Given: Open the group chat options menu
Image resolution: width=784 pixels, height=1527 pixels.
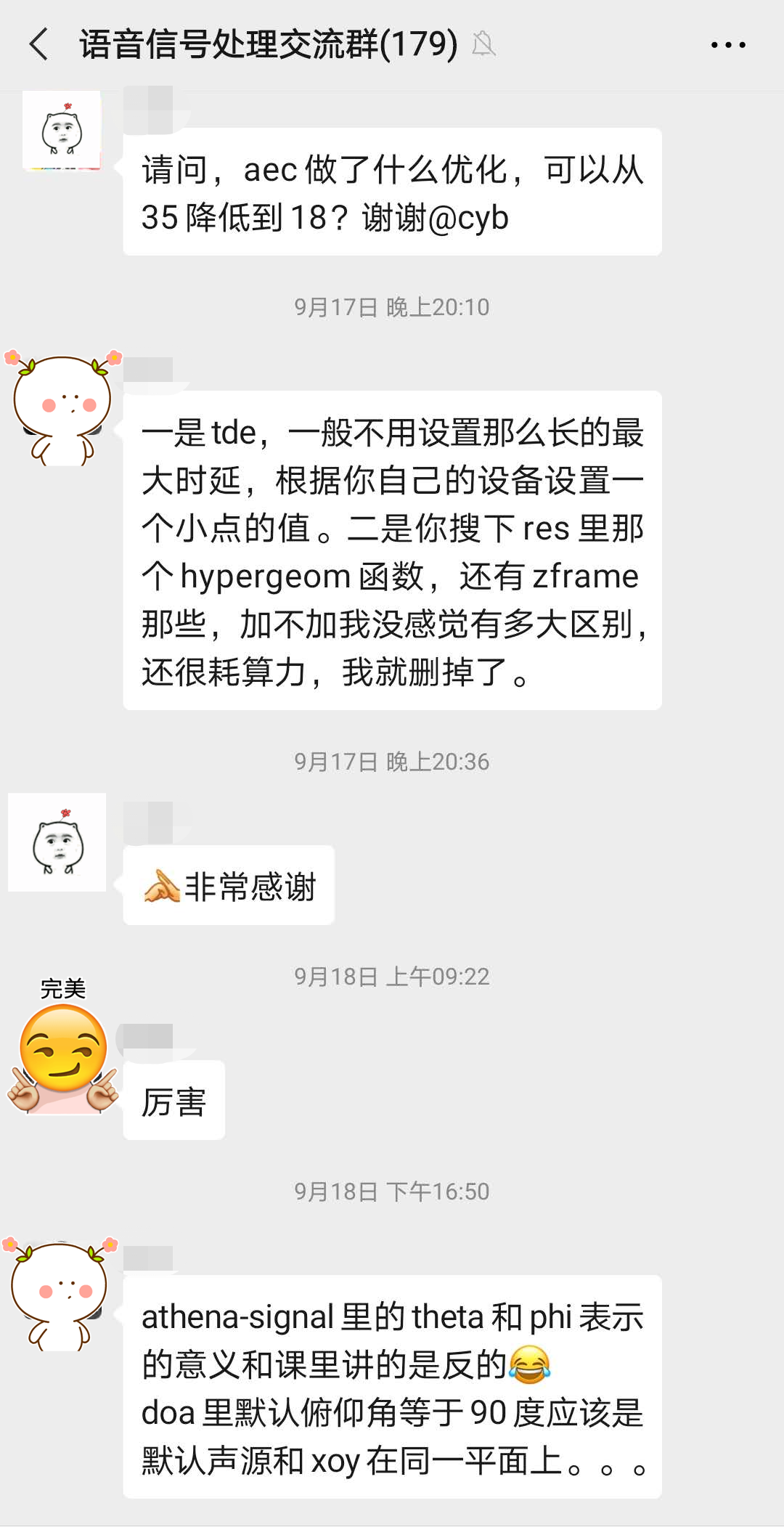Looking at the screenshot, I should 727,45.
